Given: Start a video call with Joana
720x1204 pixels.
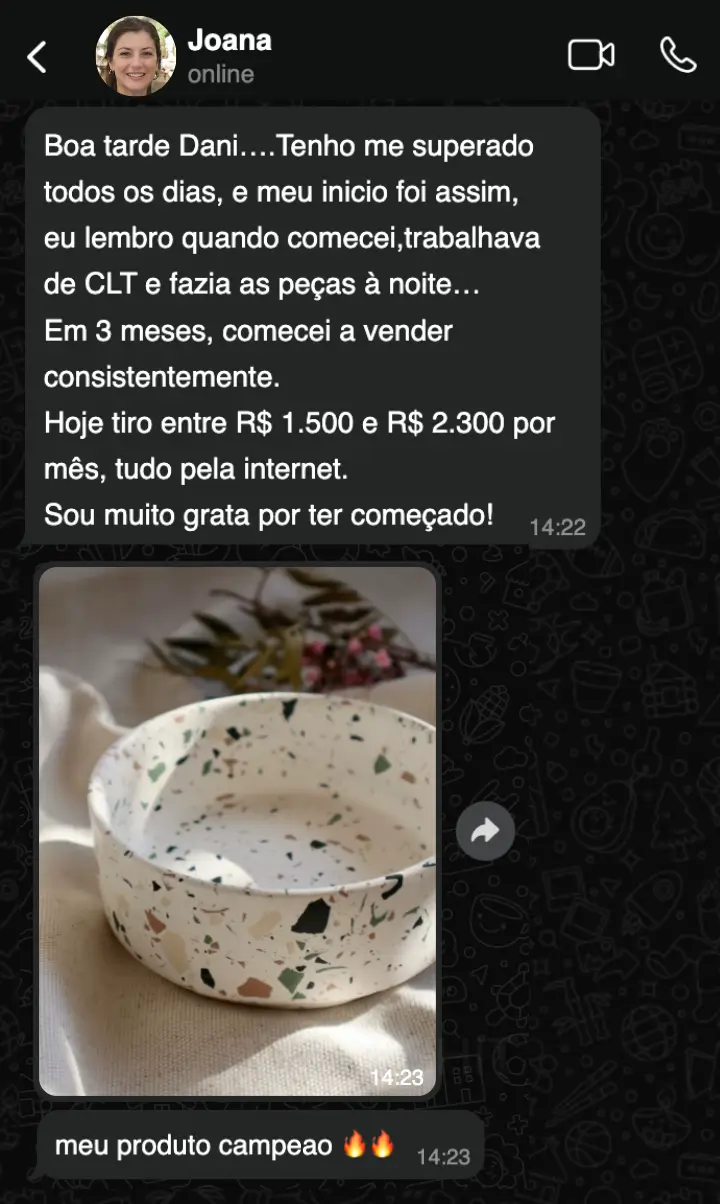Looking at the screenshot, I should click(591, 55).
